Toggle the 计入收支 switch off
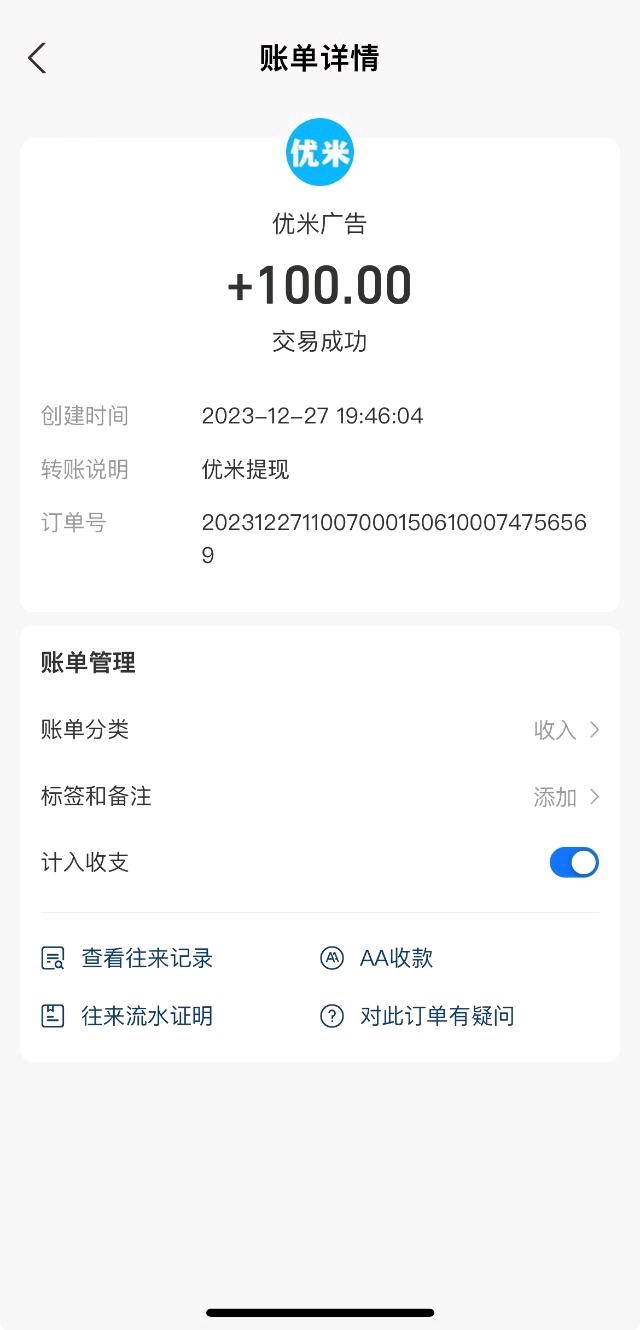This screenshot has height=1330, width=640. (x=574, y=862)
